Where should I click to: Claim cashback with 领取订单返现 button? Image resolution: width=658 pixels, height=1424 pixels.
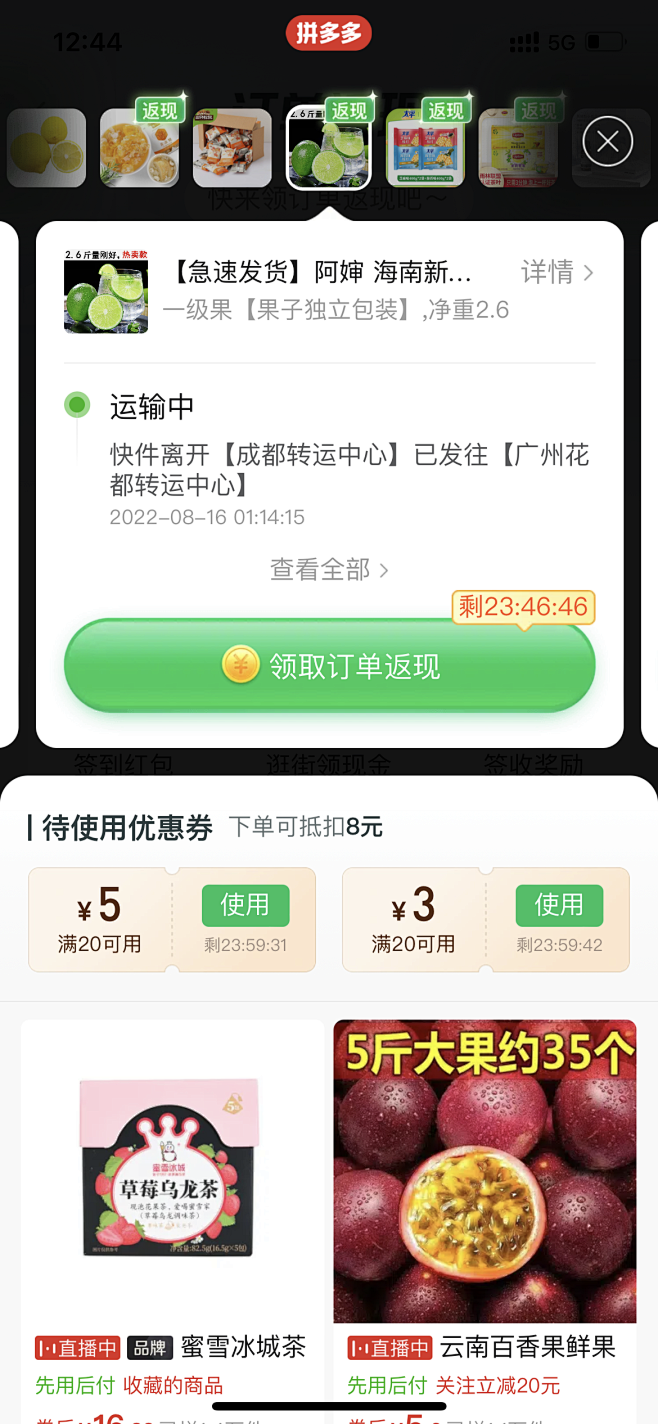coord(329,667)
